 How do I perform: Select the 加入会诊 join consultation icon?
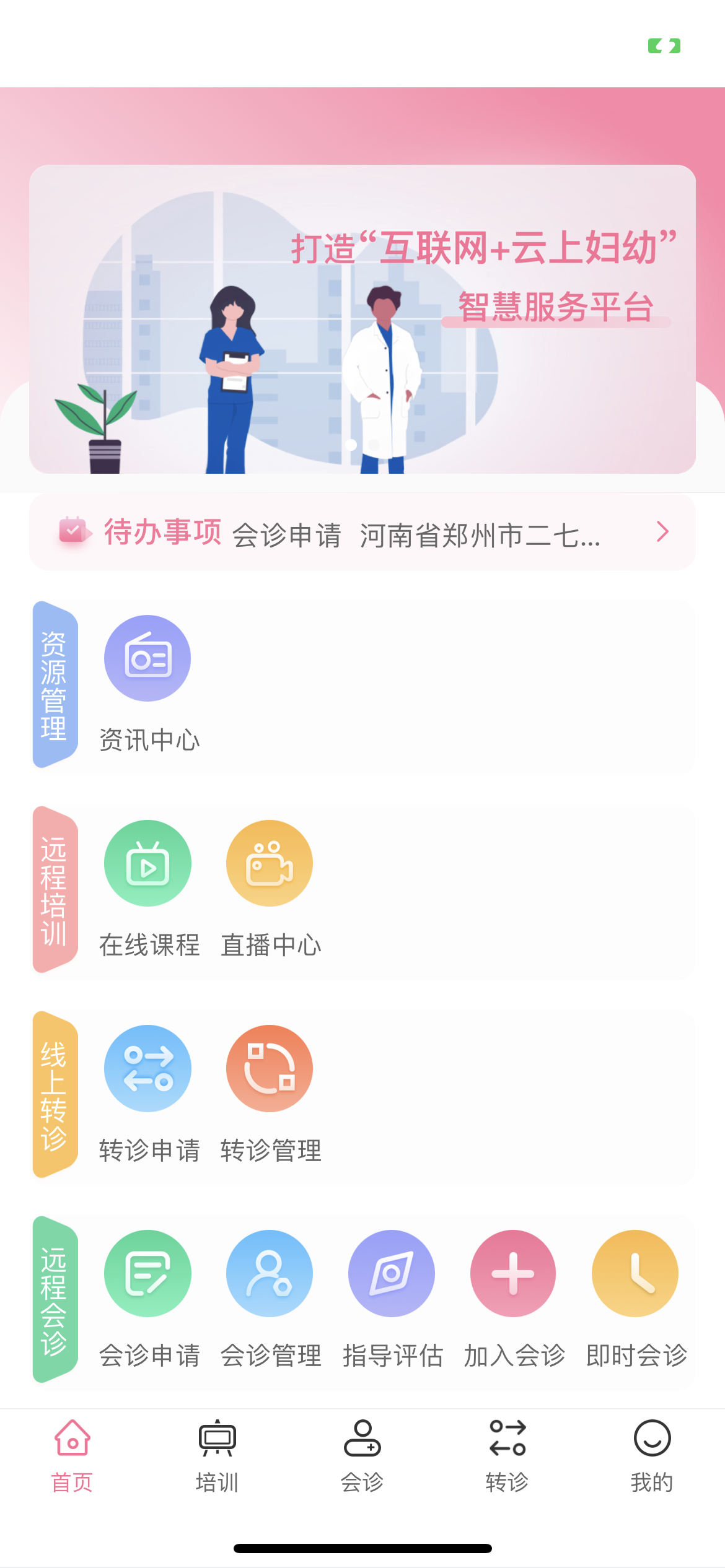pyautogui.click(x=512, y=1274)
